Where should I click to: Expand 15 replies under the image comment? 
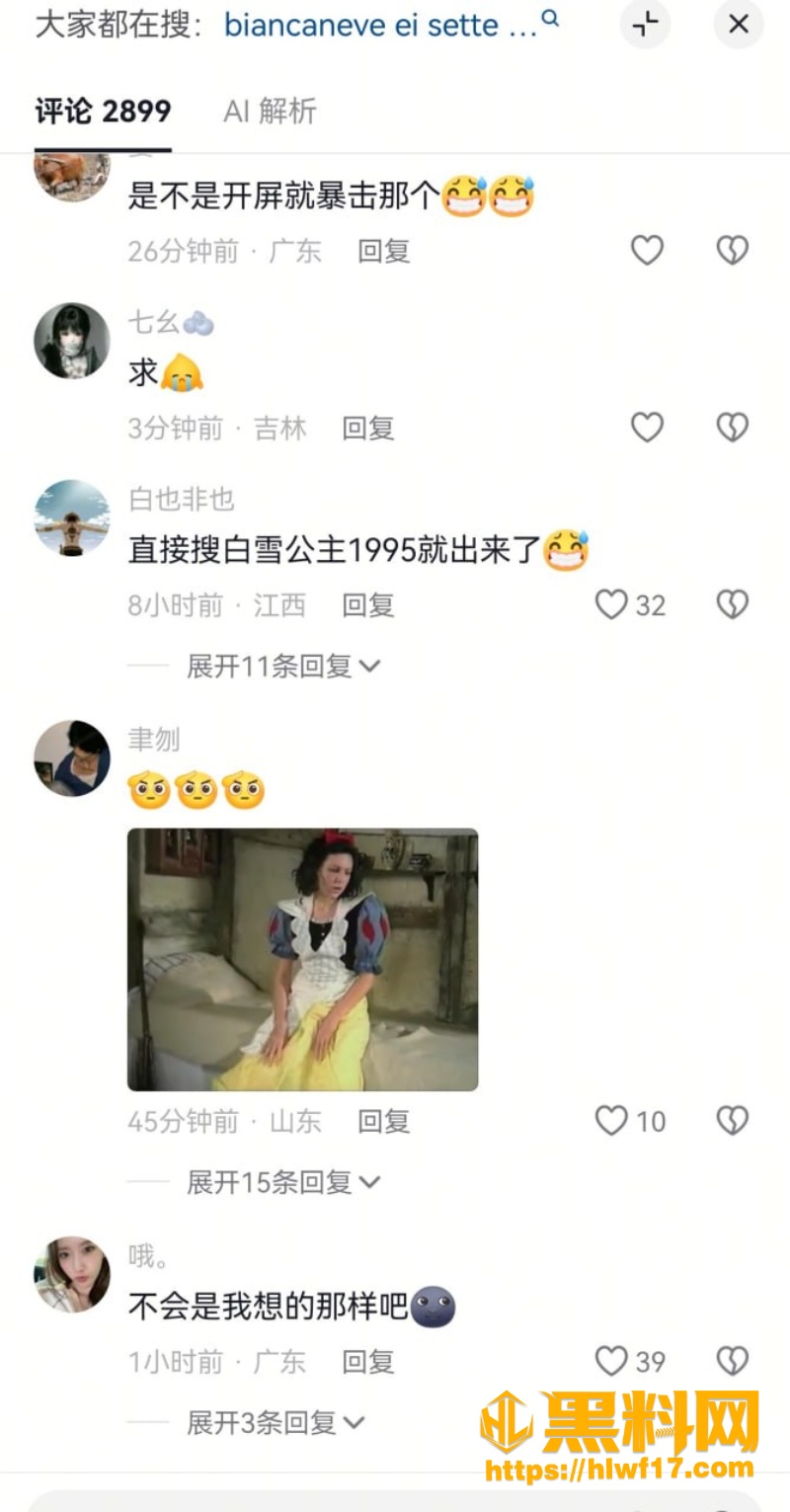coord(283,1182)
